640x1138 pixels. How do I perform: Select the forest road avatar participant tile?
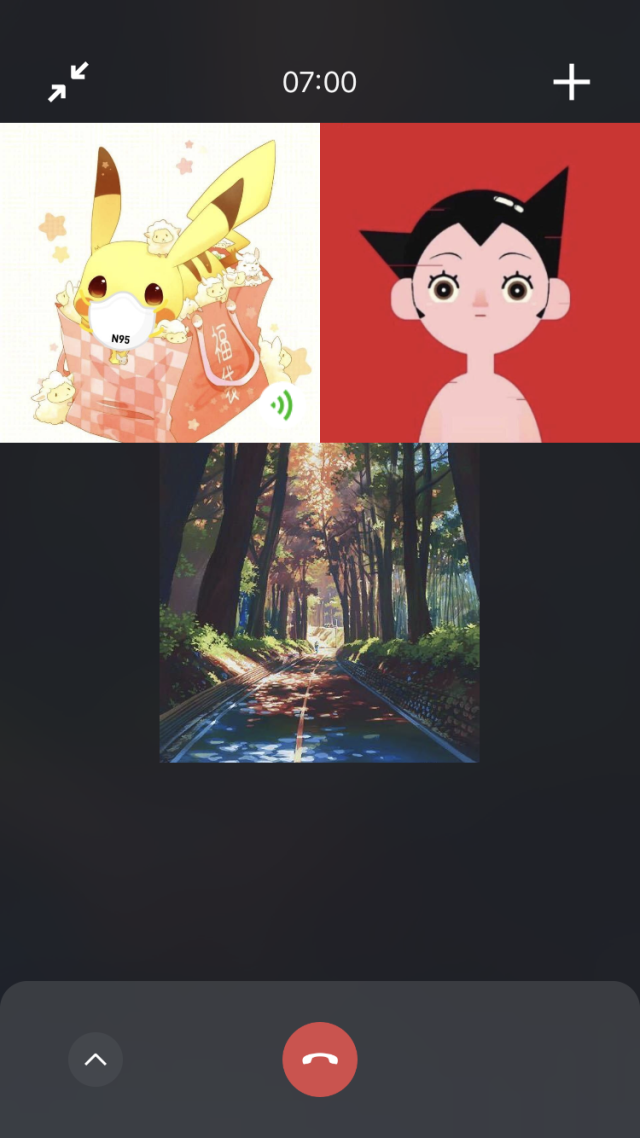coord(320,602)
